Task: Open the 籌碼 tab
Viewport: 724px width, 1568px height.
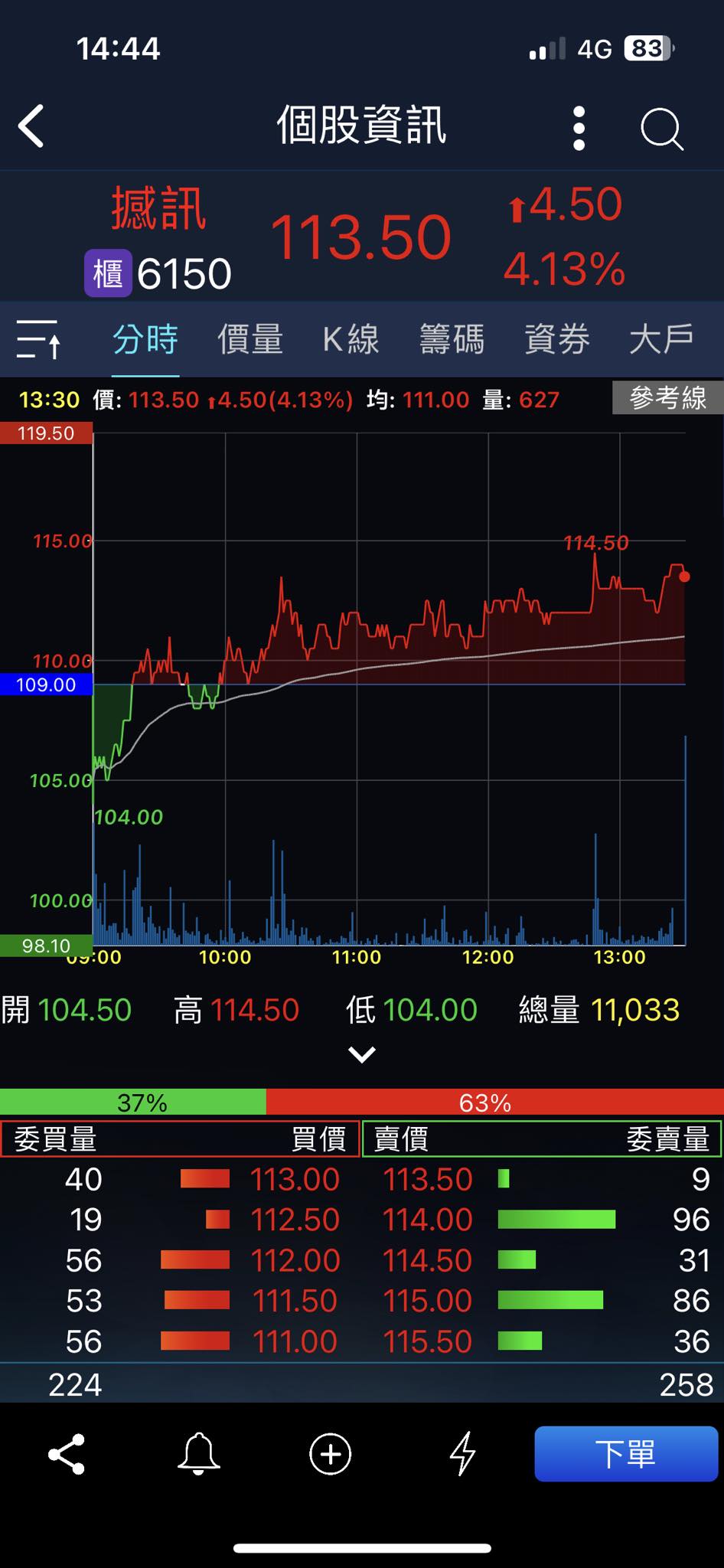Action: coord(452,339)
